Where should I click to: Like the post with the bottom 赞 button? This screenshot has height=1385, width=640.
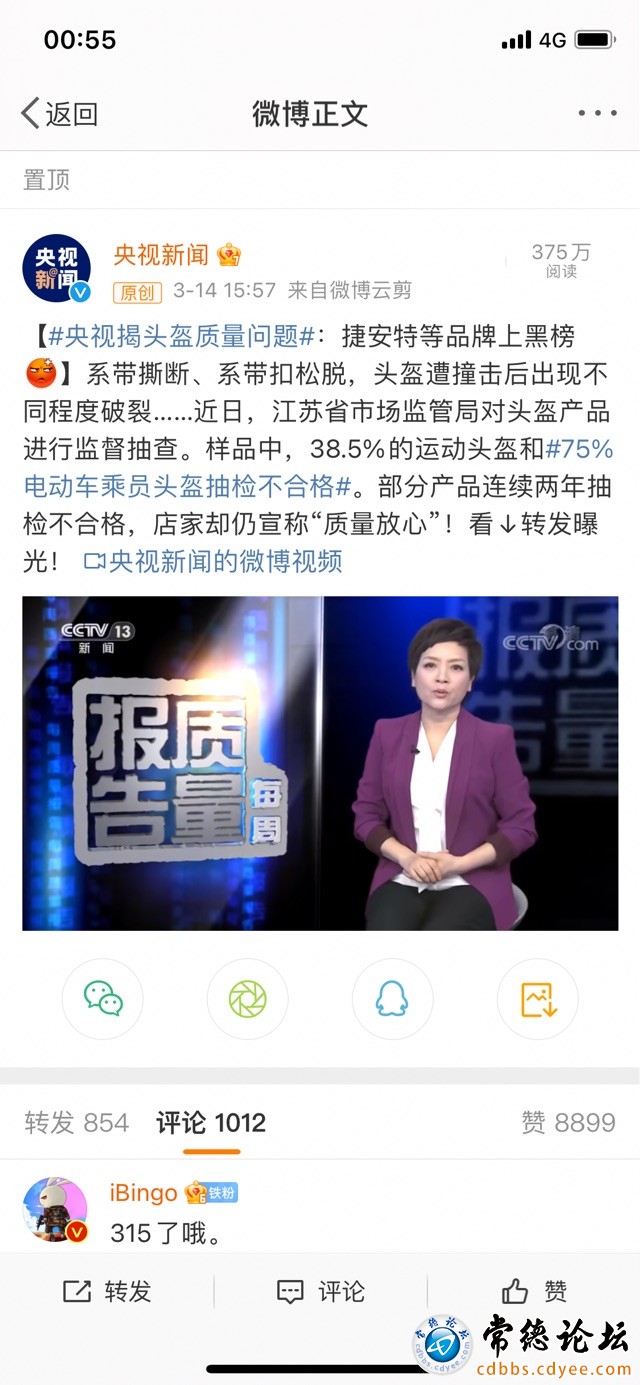[535, 1292]
